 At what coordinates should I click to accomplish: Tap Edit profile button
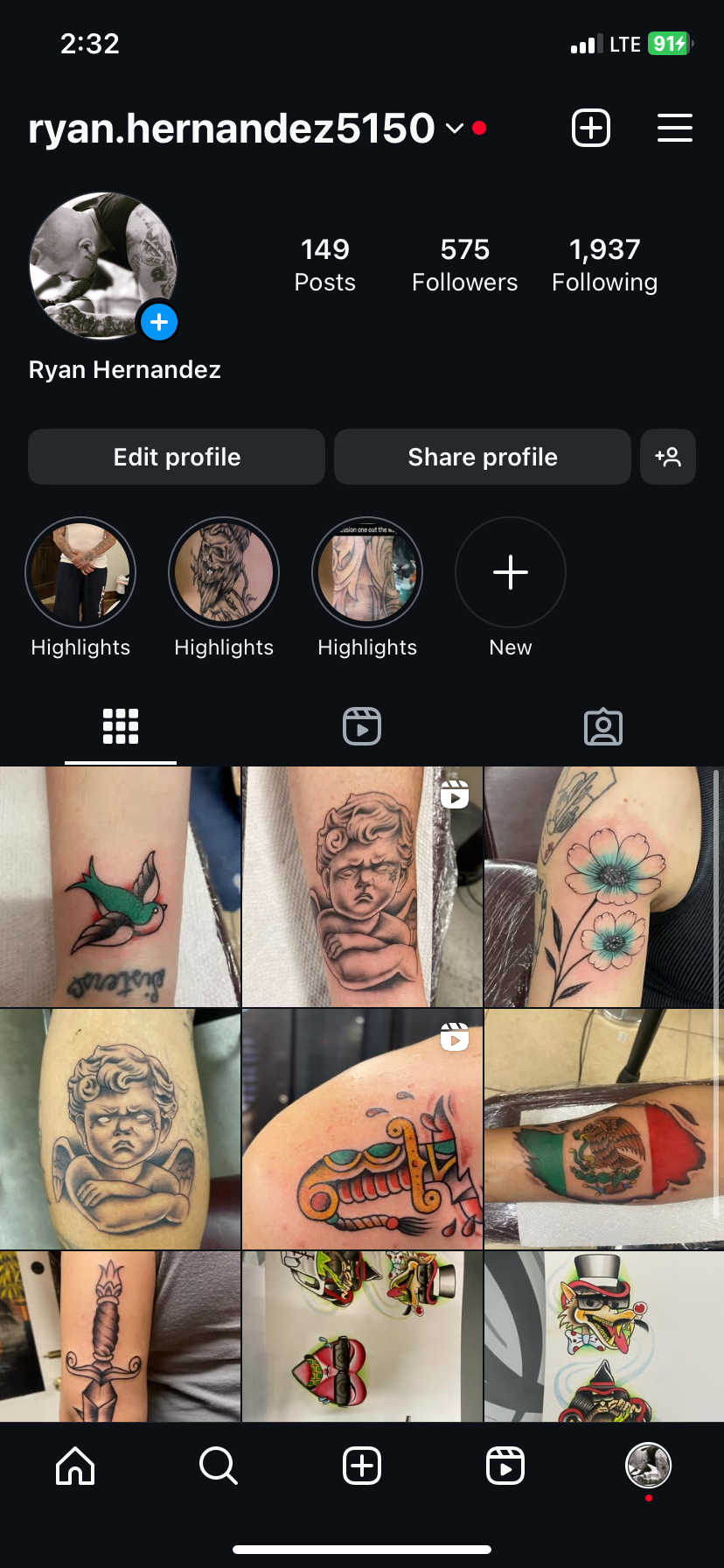point(177,457)
